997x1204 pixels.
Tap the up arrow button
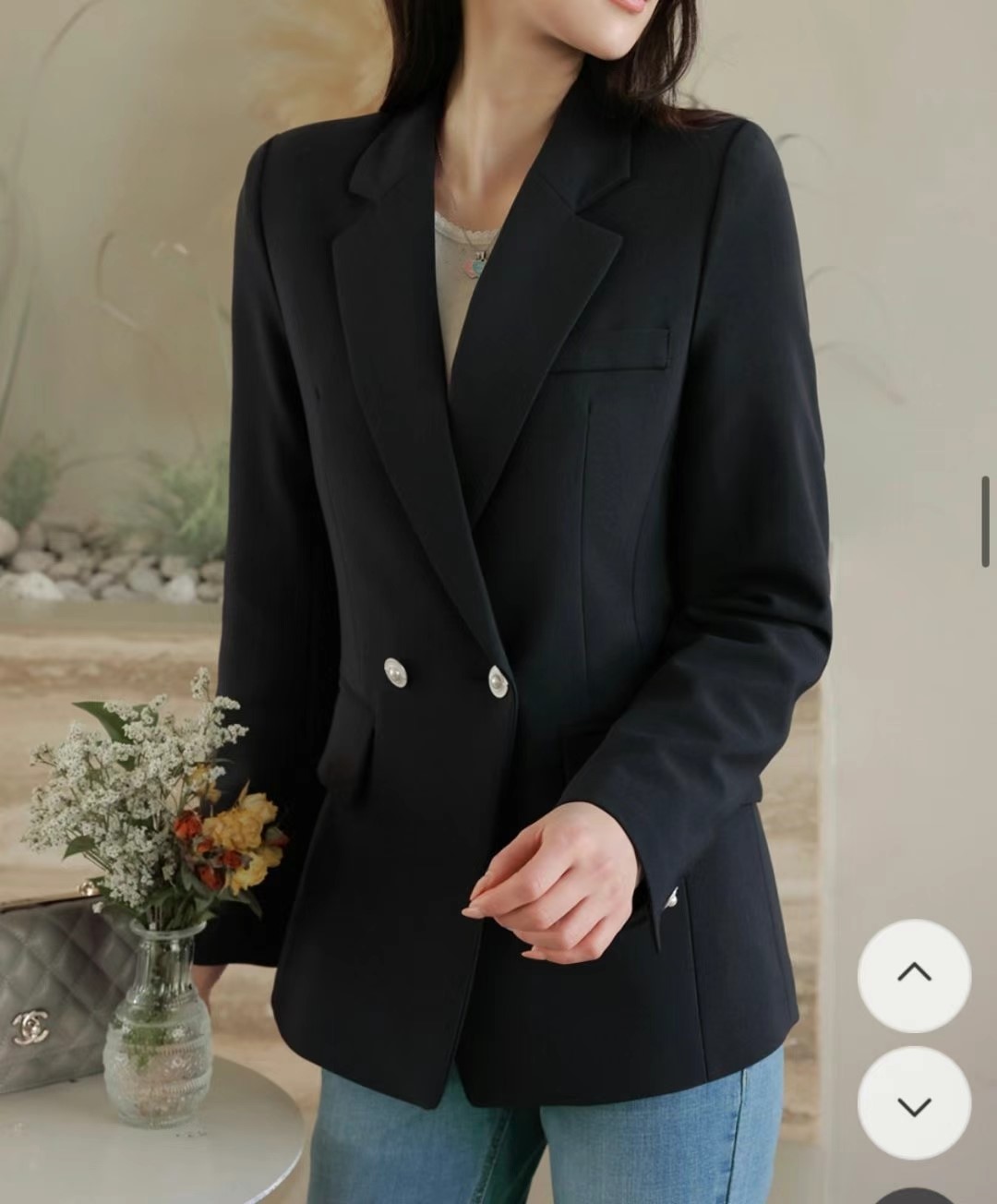(914, 974)
